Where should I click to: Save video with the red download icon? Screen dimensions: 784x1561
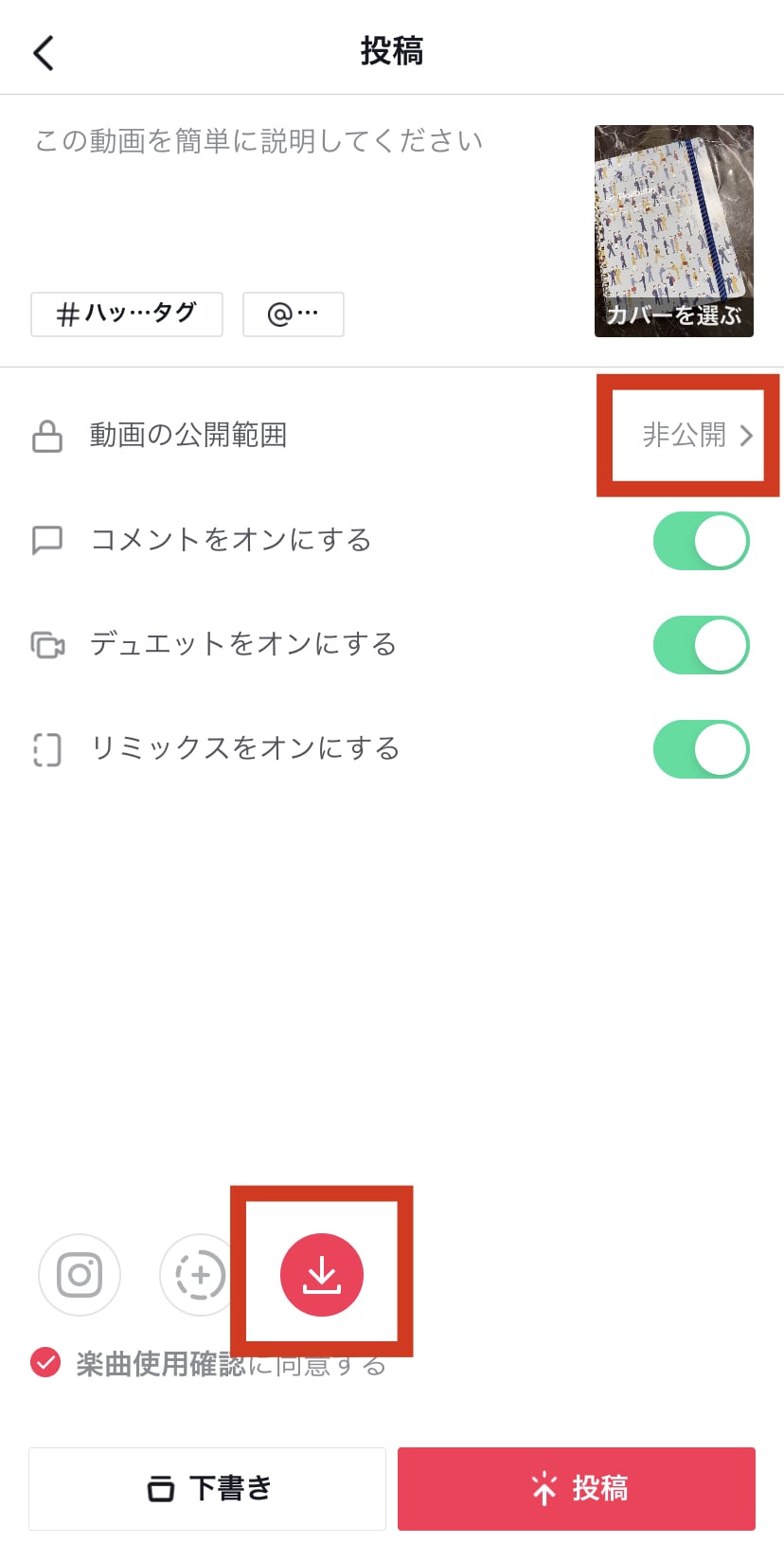(322, 1275)
